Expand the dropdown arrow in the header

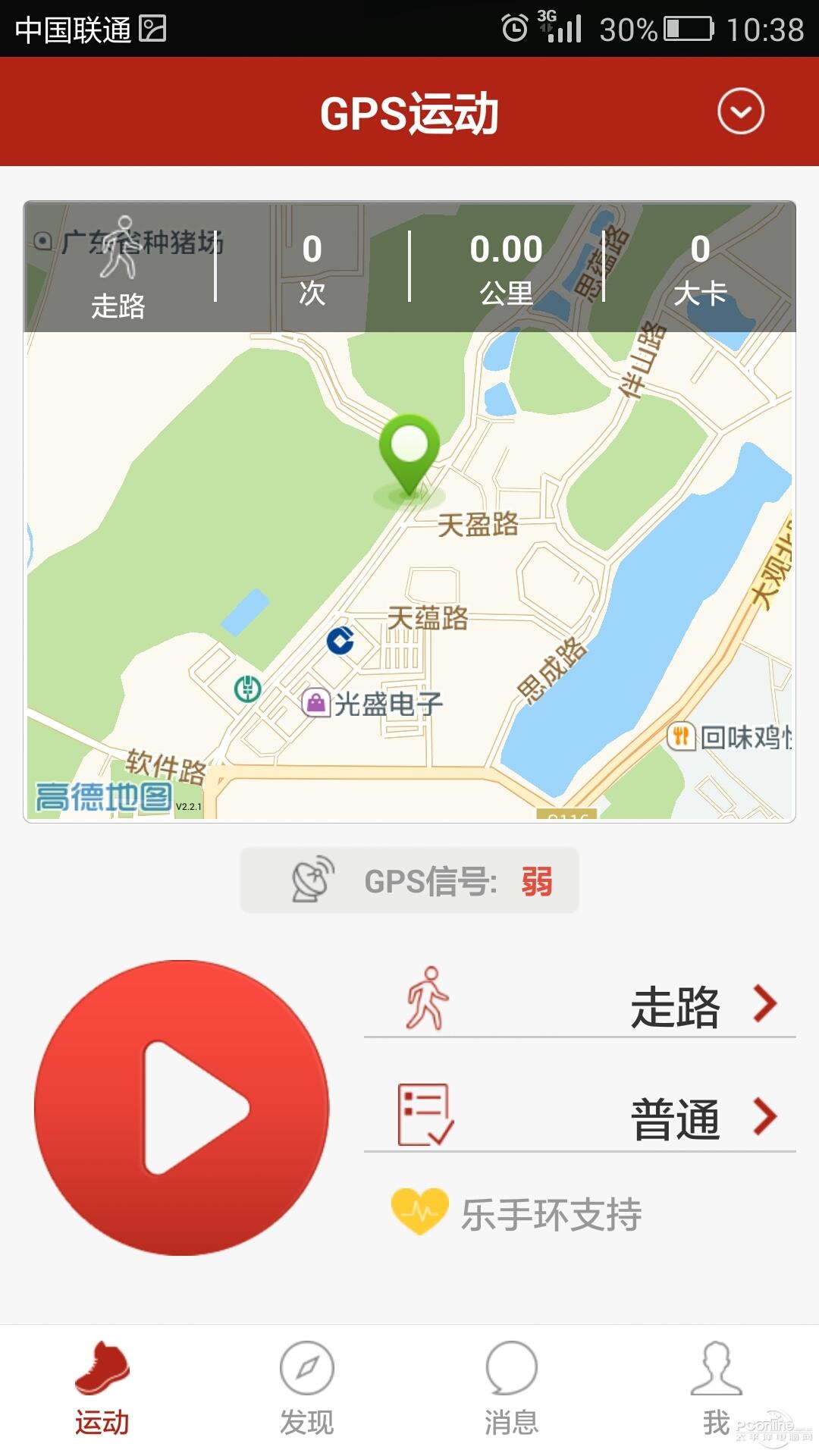(x=740, y=111)
